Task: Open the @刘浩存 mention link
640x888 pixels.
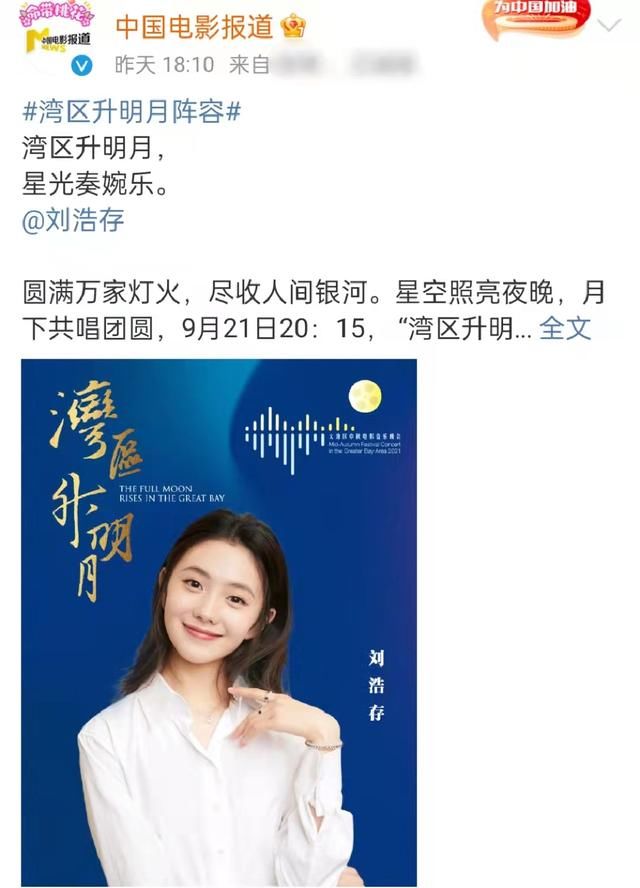Action: (x=73, y=220)
